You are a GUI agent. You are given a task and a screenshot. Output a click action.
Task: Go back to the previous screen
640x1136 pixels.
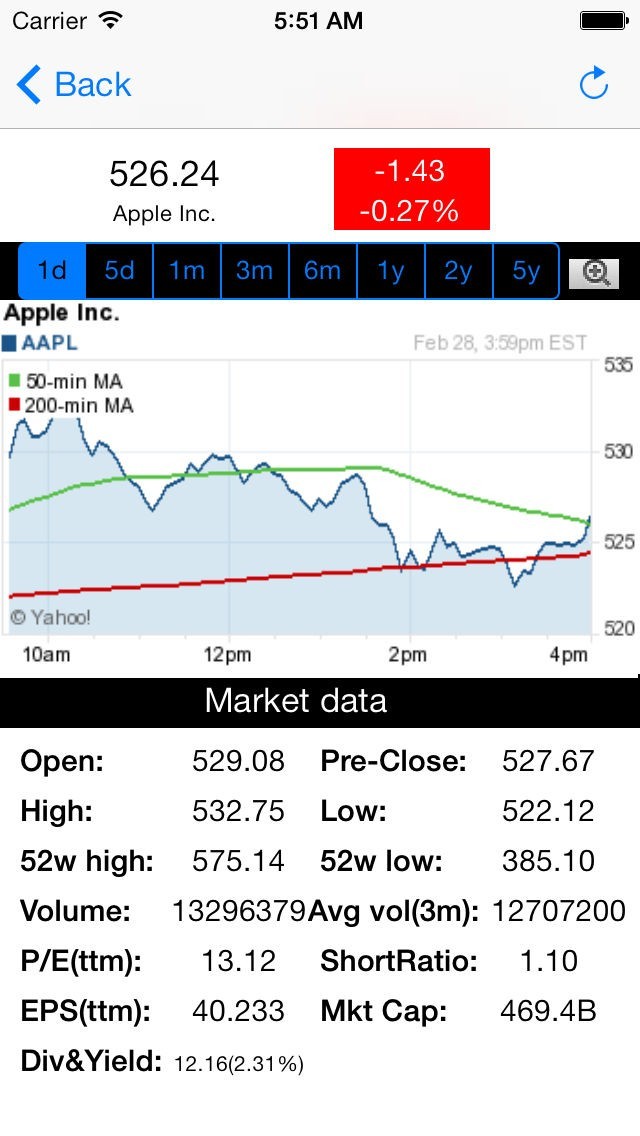point(74,85)
